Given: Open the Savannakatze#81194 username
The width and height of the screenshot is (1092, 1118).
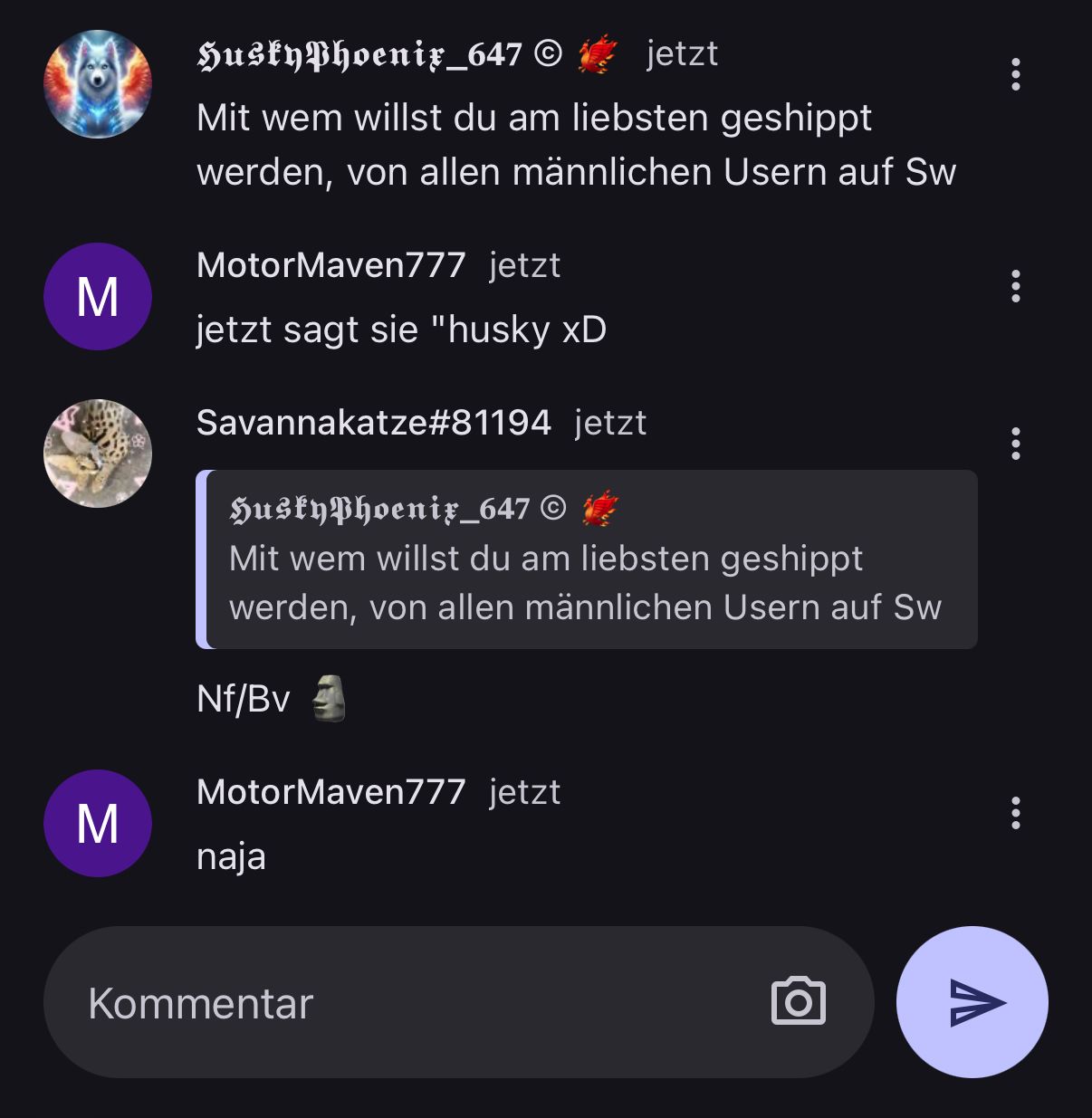Looking at the screenshot, I should 373,423.
